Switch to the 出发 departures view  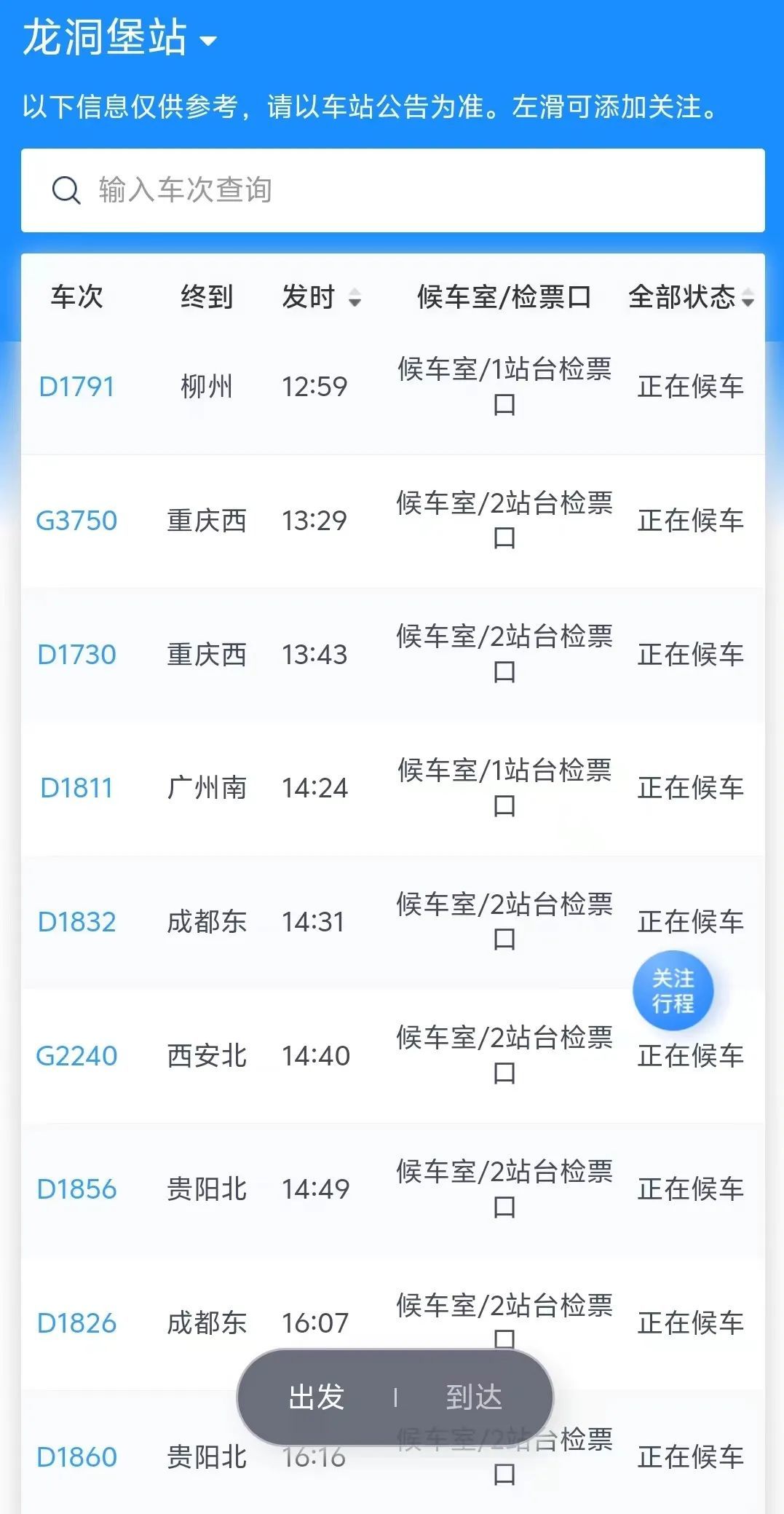click(x=317, y=1397)
